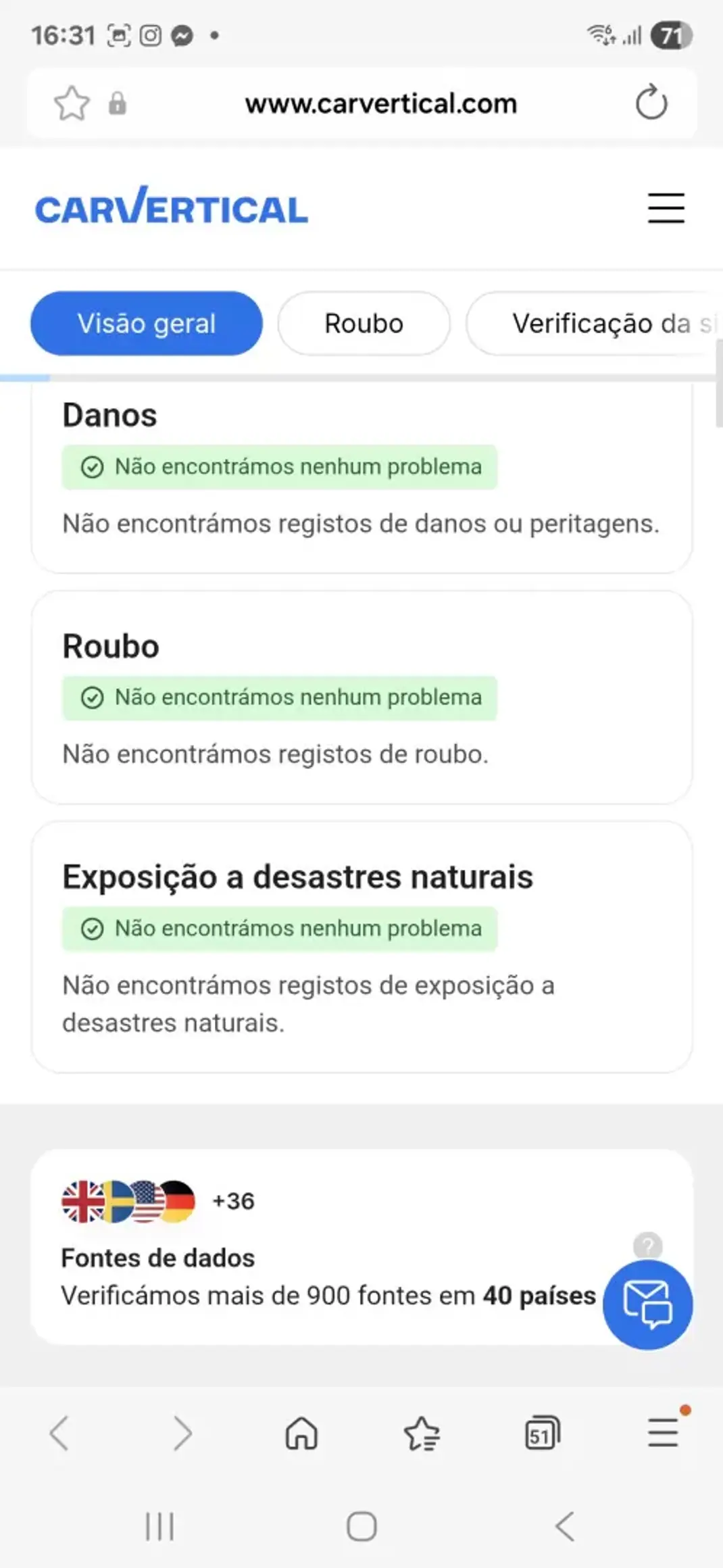
Task: Go forward to the next web page
Action: point(181,1433)
